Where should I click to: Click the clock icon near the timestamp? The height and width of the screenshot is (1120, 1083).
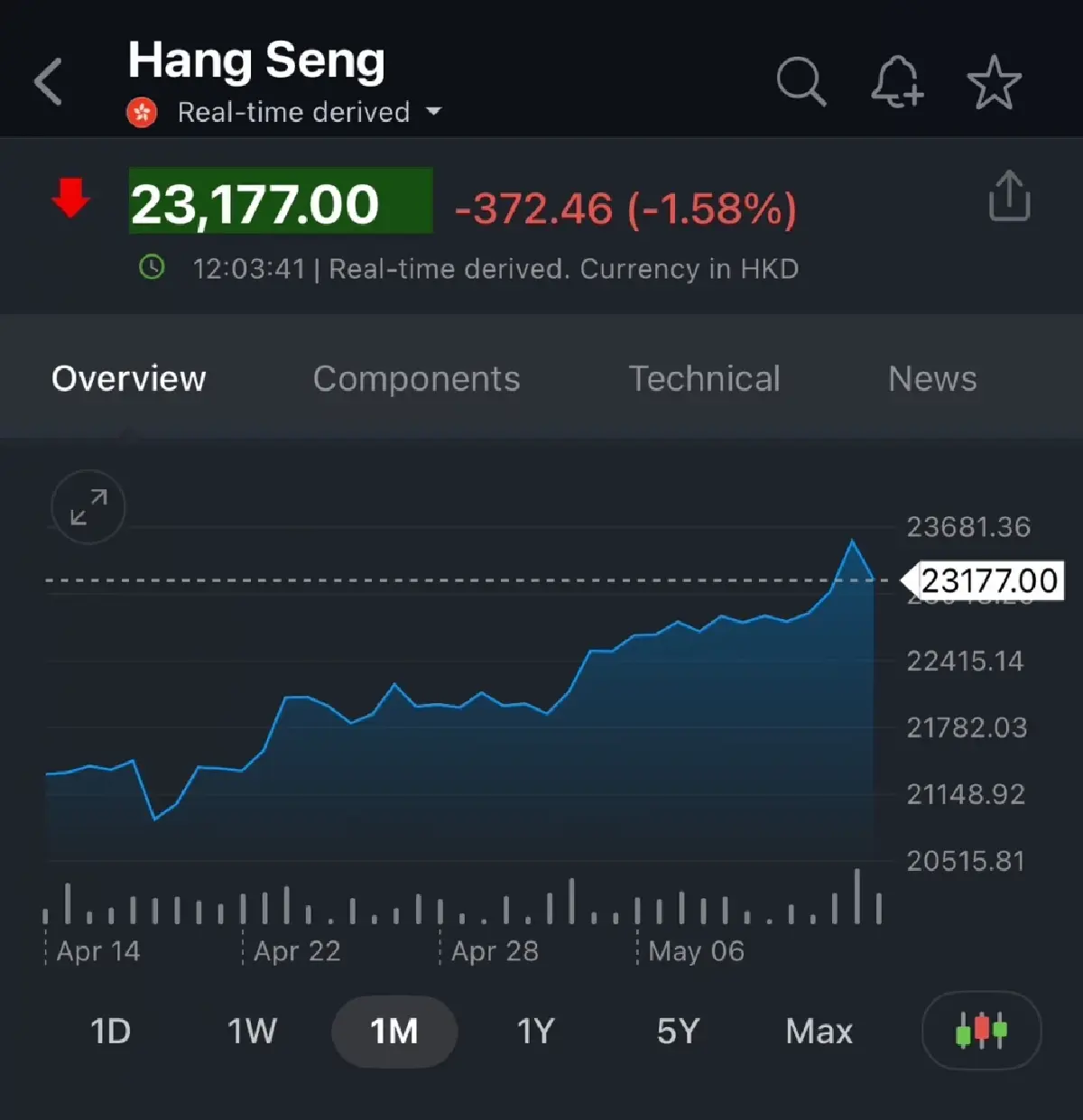[152, 268]
